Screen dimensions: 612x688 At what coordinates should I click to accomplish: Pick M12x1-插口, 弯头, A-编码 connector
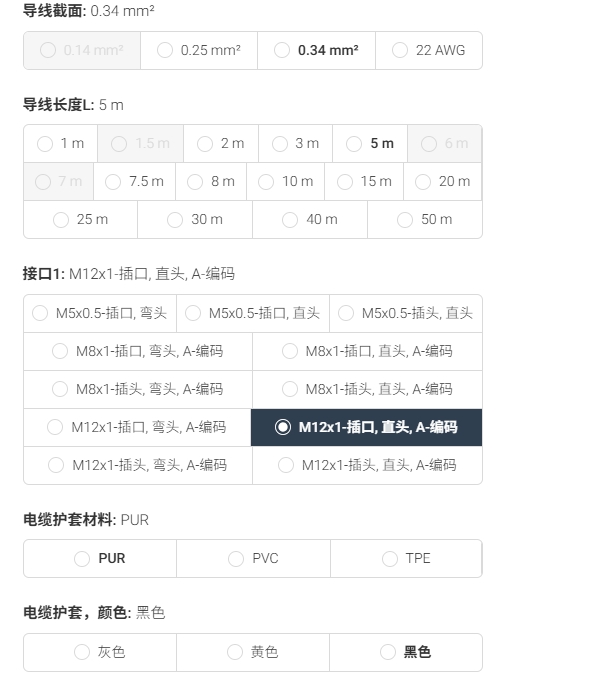click(x=137, y=427)
